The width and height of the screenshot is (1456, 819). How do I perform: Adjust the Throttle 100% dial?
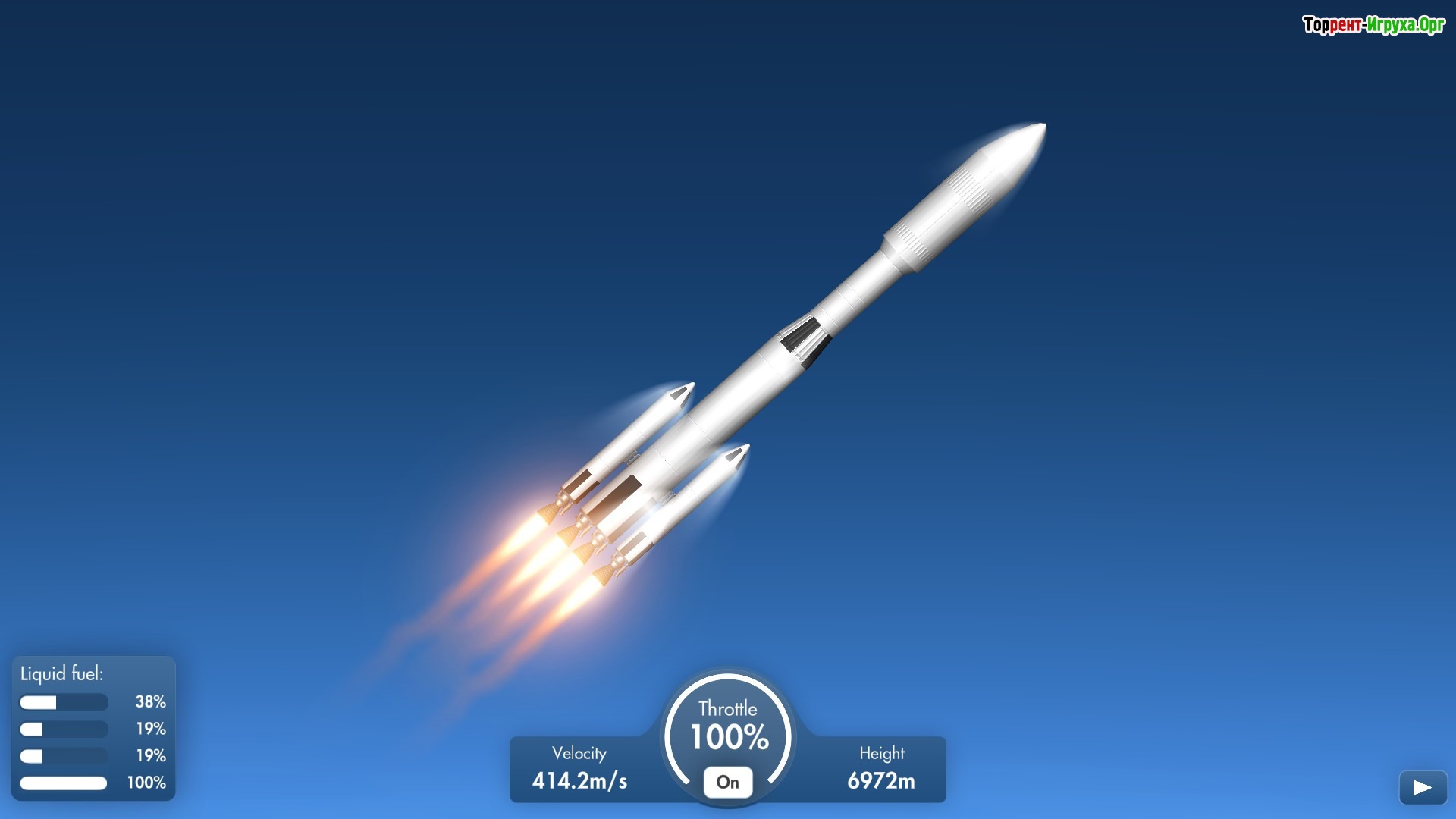728,726
